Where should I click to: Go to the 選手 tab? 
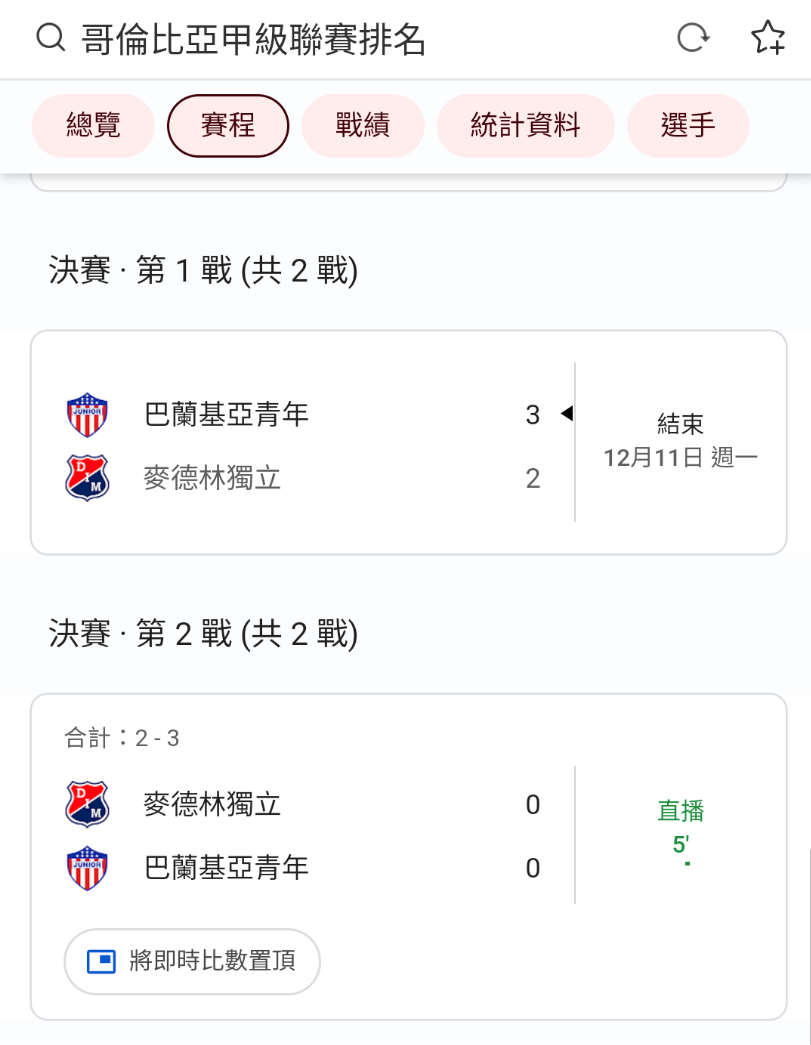coord(688,126)
